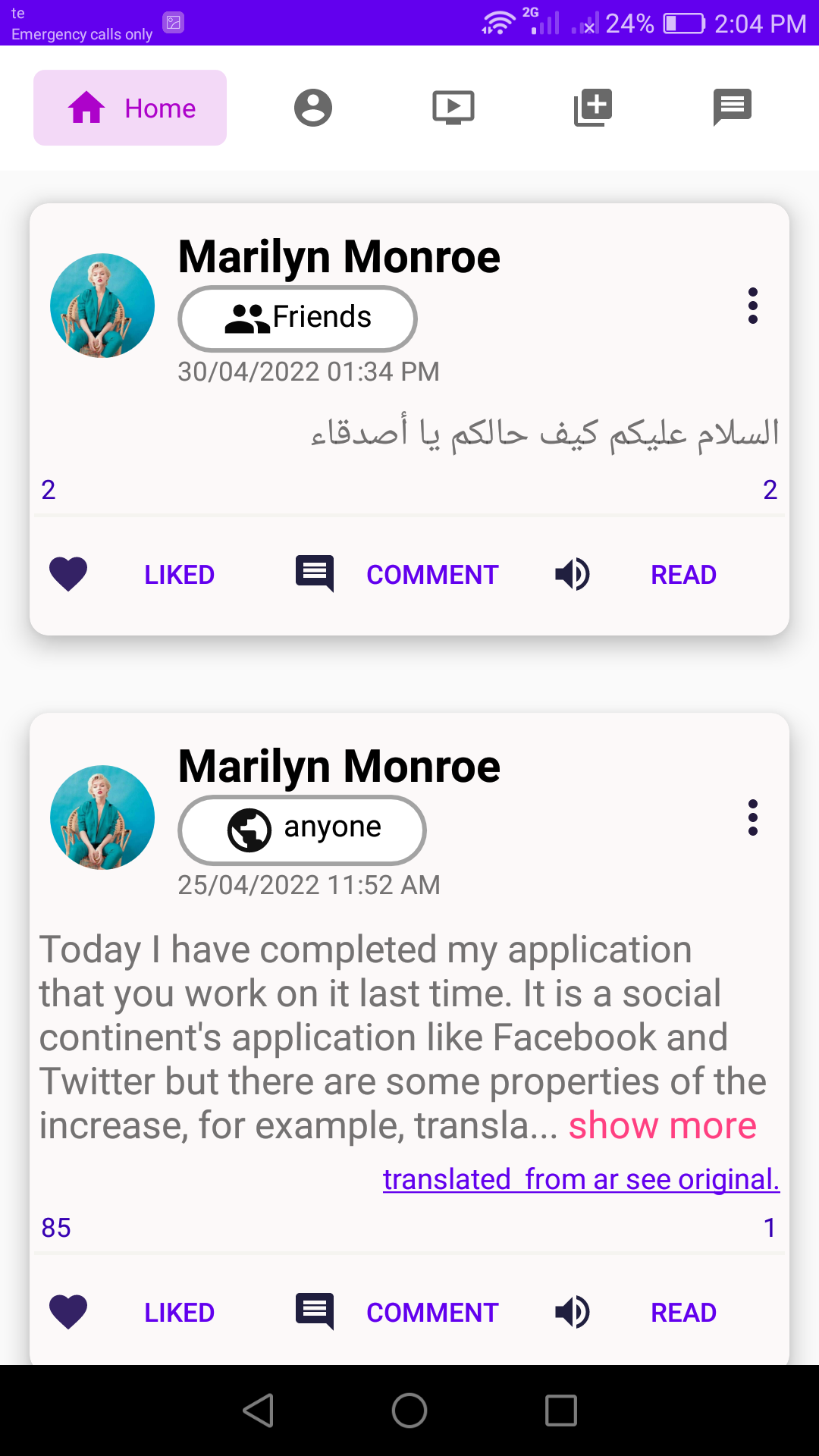This screenshot has width=819, height=1456.
Task: Open recent apps from the navigation bar
Action: click(561, 1410)
